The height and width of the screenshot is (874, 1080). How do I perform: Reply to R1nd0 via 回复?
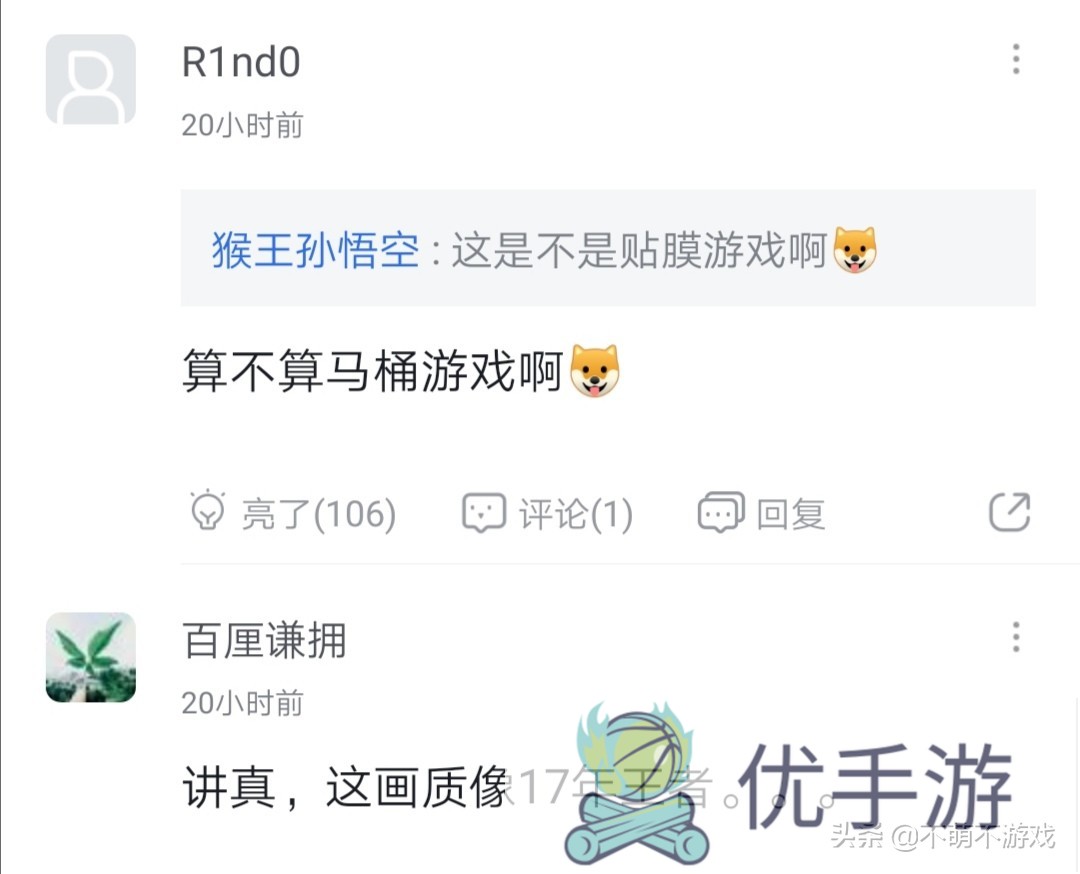tap(761, 514)
